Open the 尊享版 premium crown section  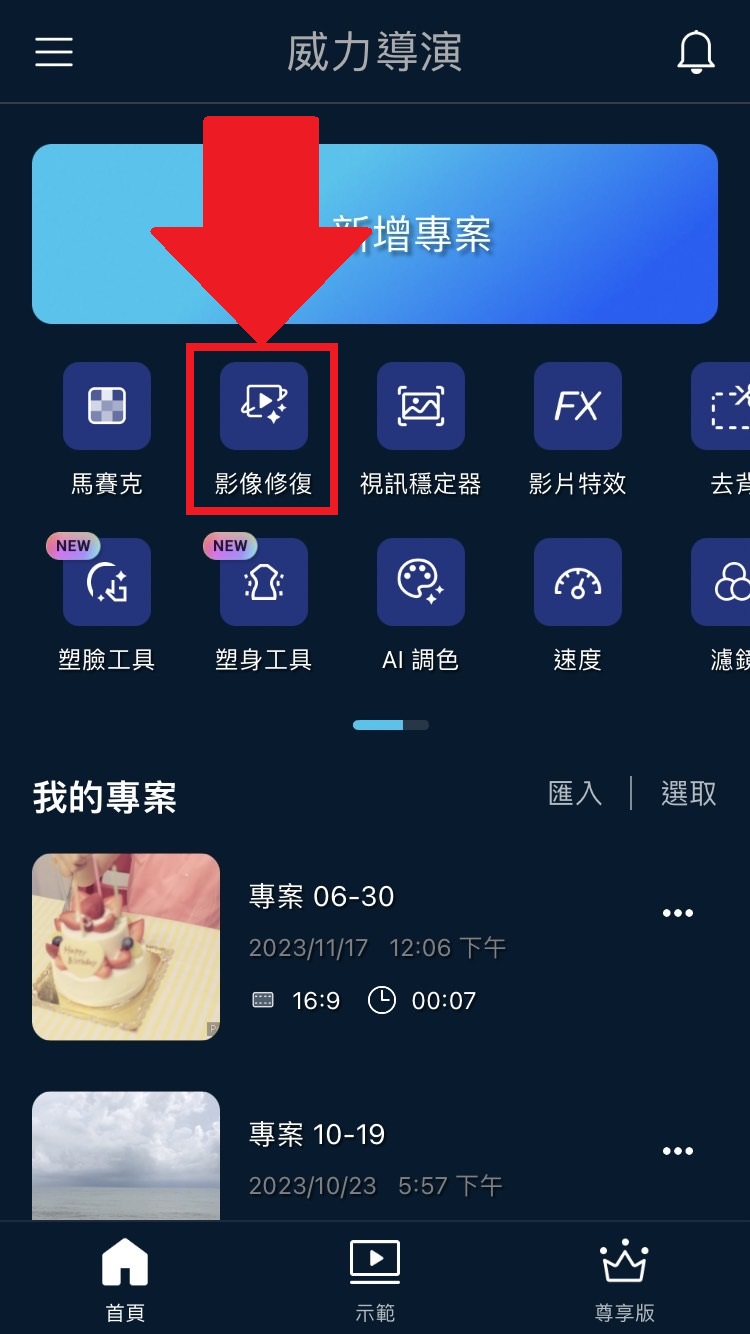point(624,1277)
